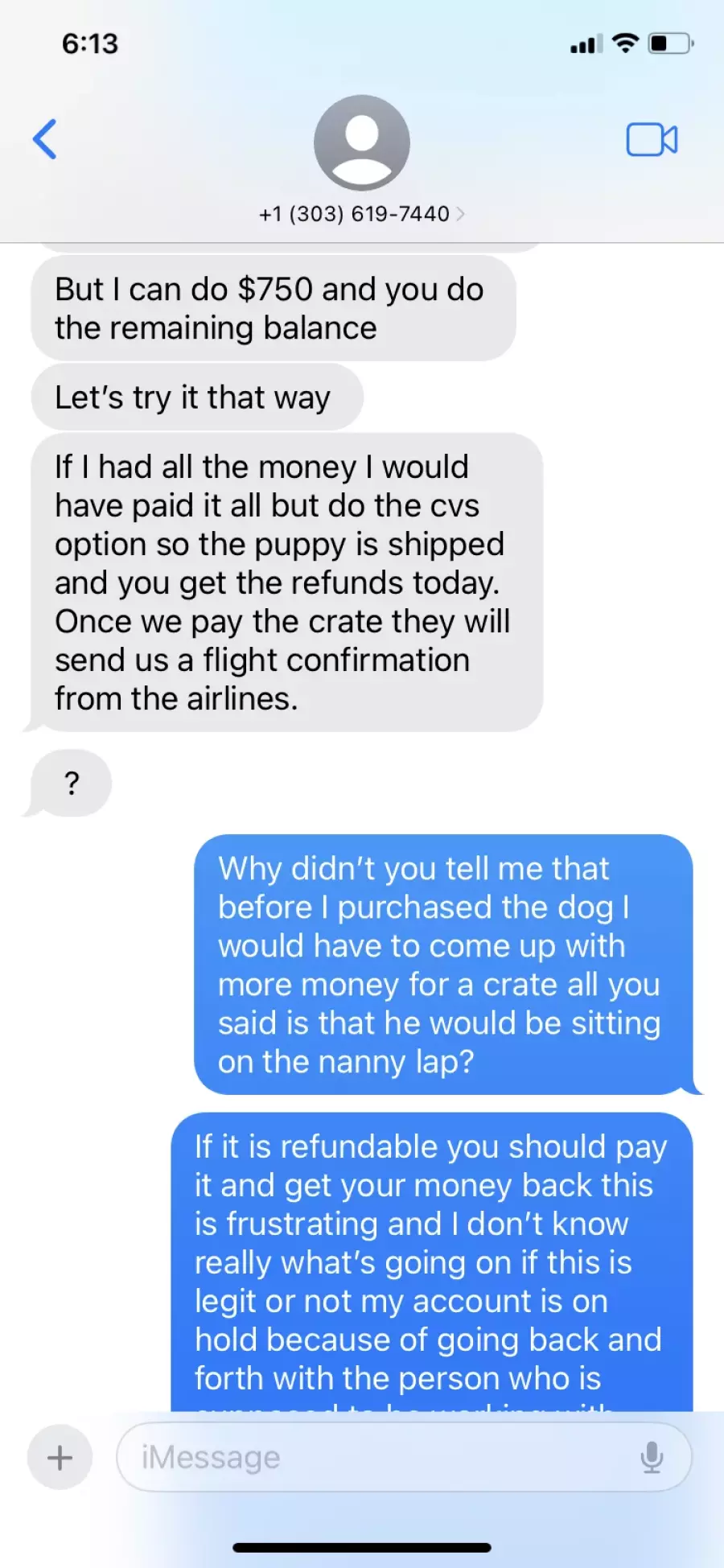
Task: Open the plus attachments menu
Action: click(x=60, y=1457)
